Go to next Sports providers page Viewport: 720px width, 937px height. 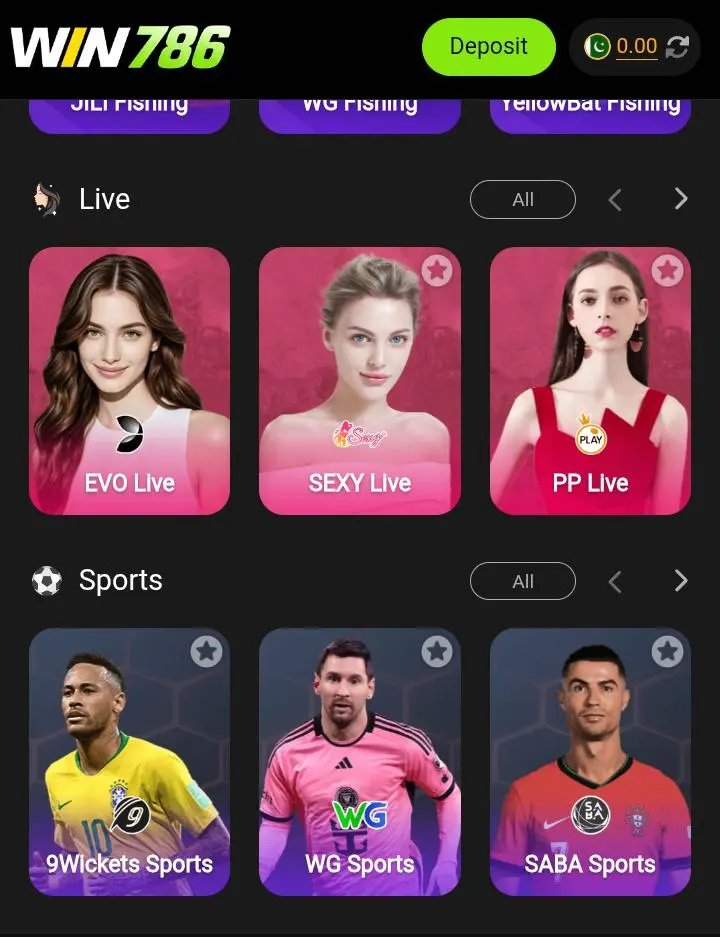pos(681,581)
